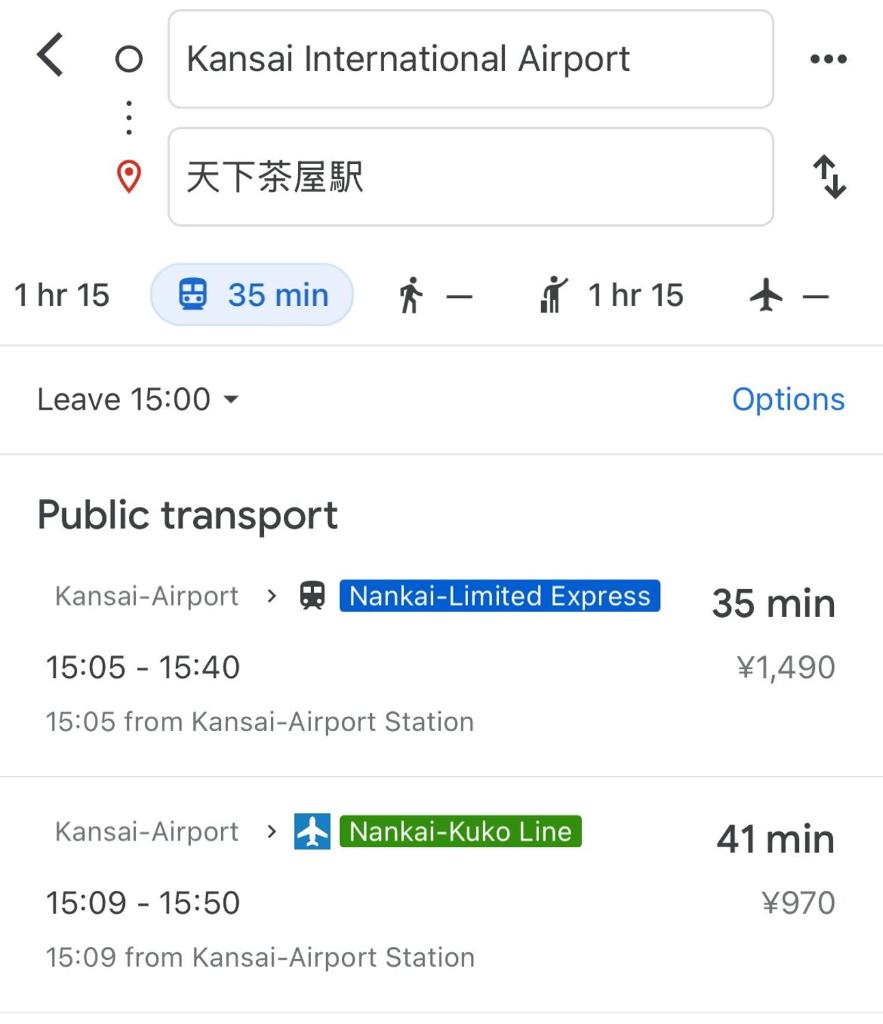Switch to the flights travel mode
The image size is (883, 1024).
789,296
